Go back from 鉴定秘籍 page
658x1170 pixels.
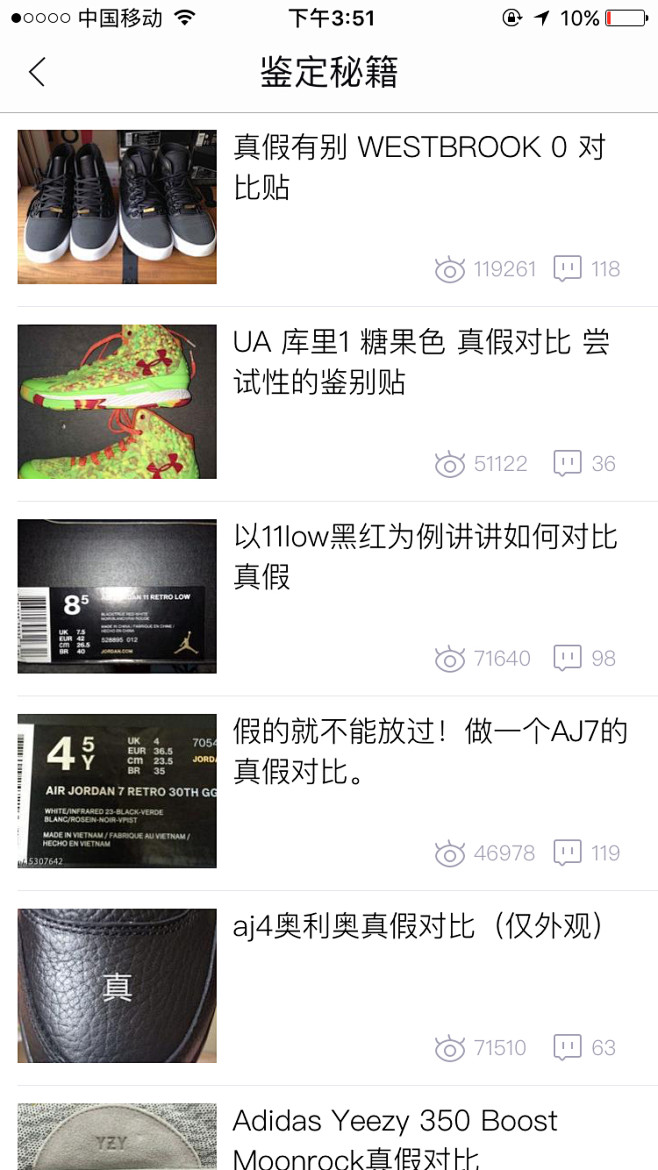tap(38, 72)
